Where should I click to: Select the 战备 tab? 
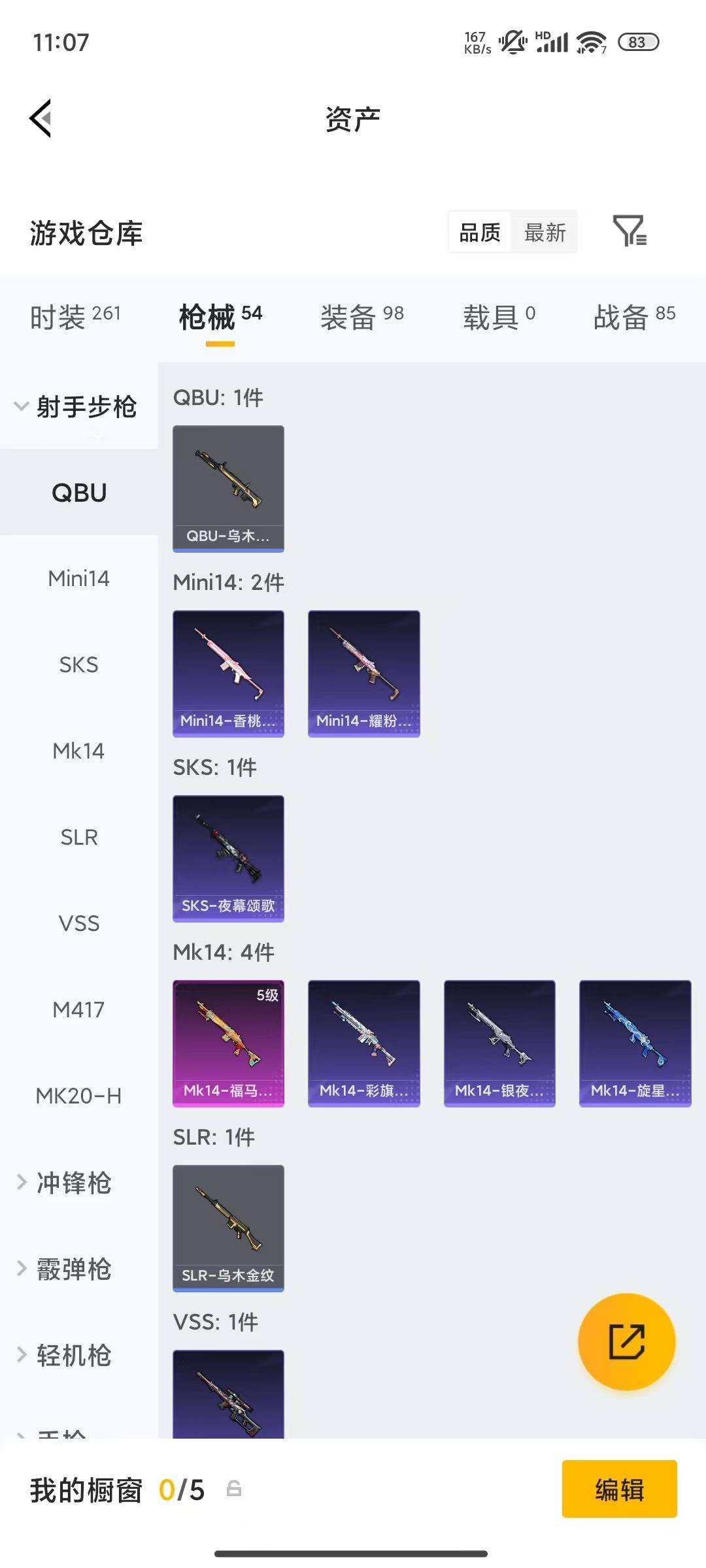(634, 317)
